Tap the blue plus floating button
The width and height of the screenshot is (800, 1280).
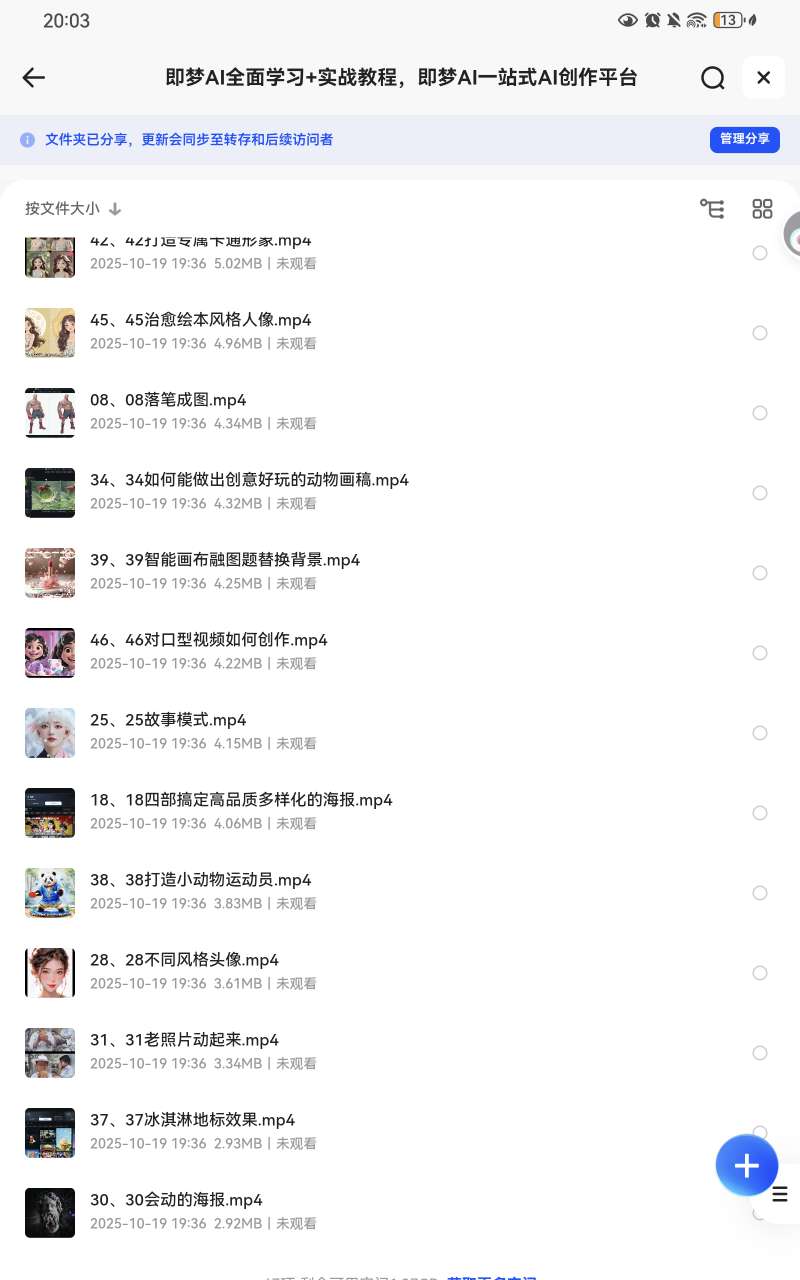coord(746,1165)
